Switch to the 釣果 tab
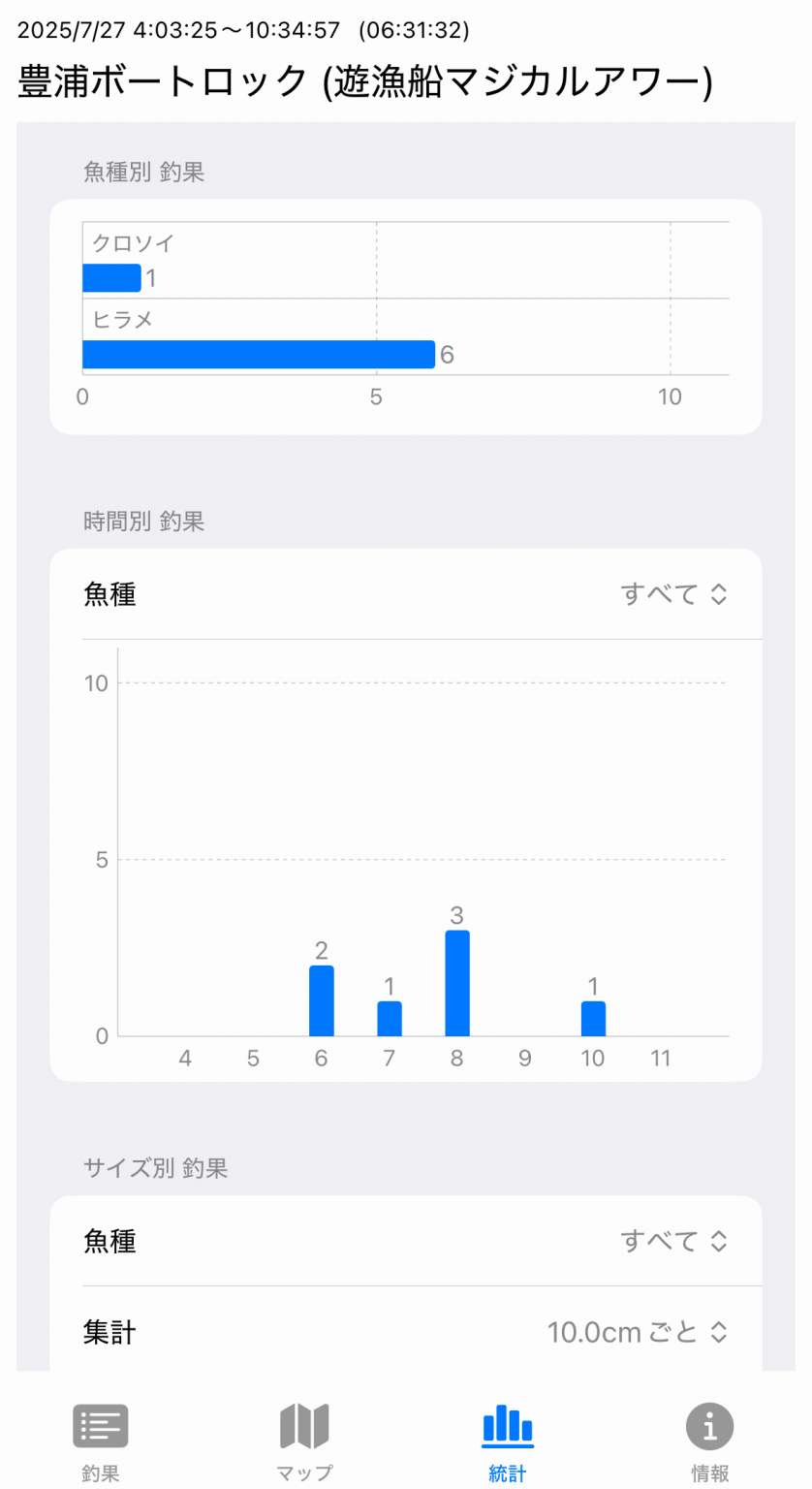 101,1442
